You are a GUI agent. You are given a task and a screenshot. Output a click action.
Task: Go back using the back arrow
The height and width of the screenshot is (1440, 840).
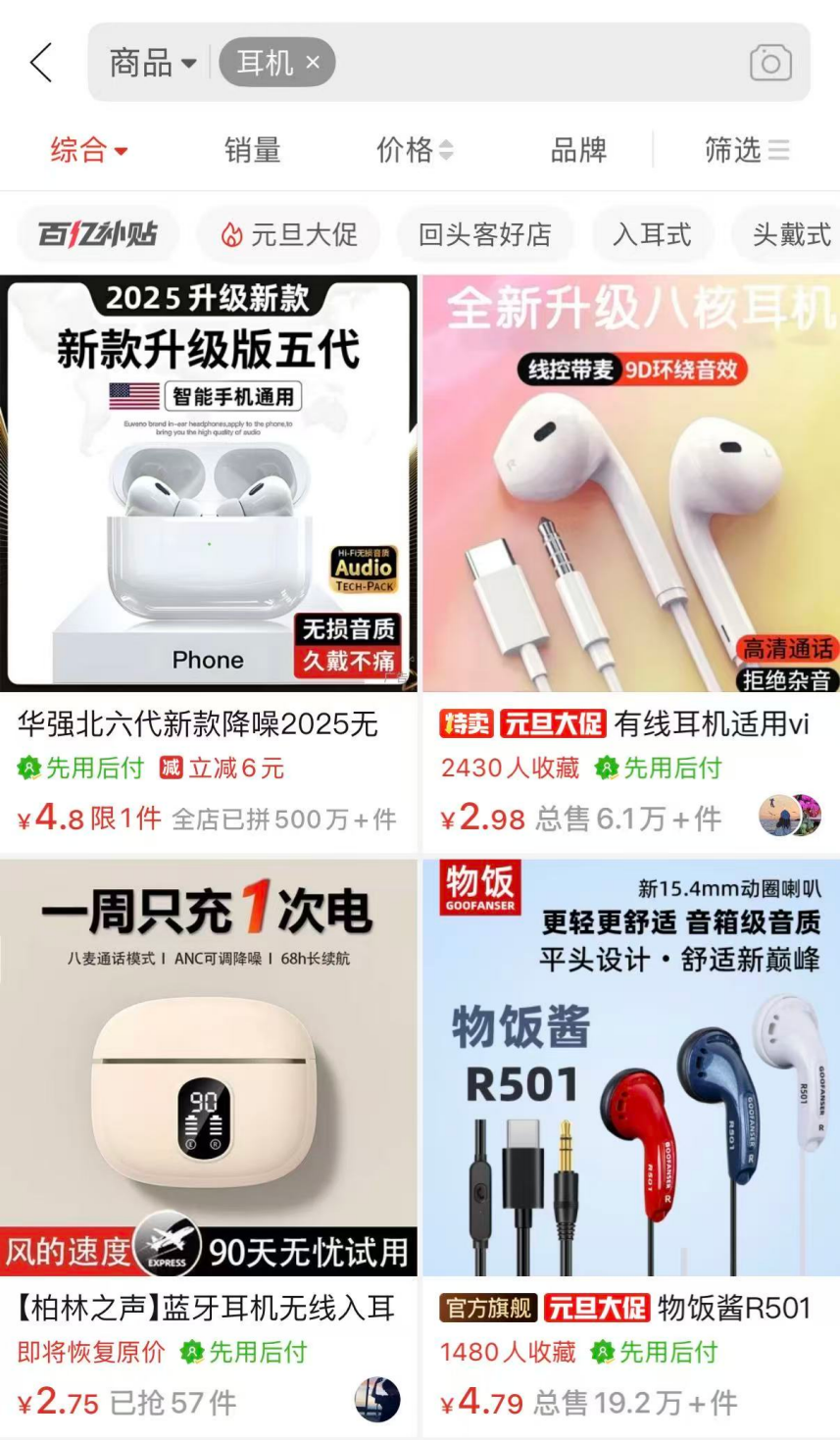coord(41,63)
